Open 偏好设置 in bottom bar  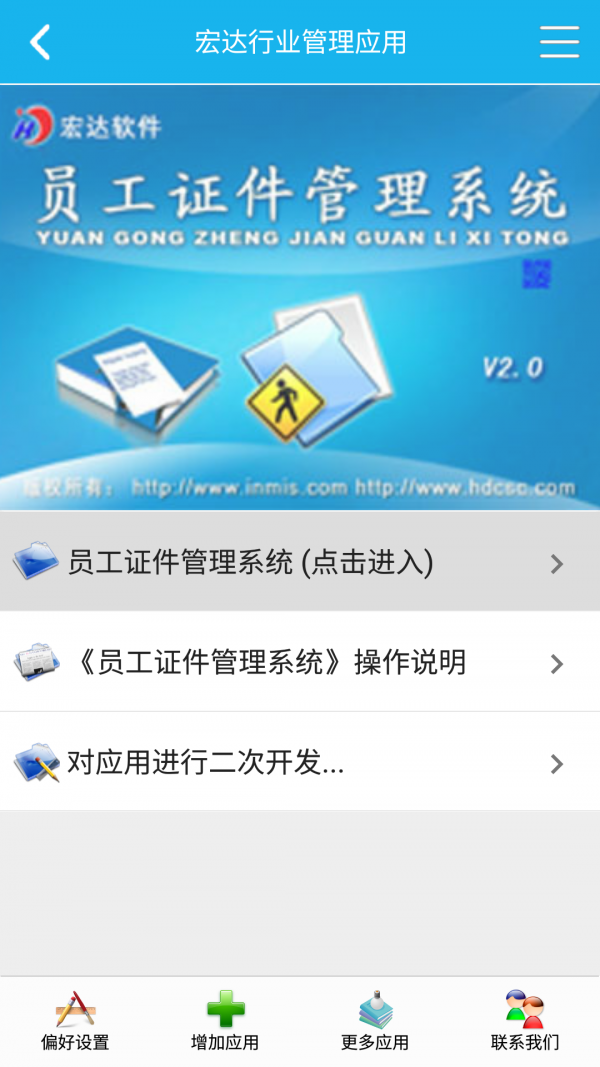click(x=75, y=1021)
